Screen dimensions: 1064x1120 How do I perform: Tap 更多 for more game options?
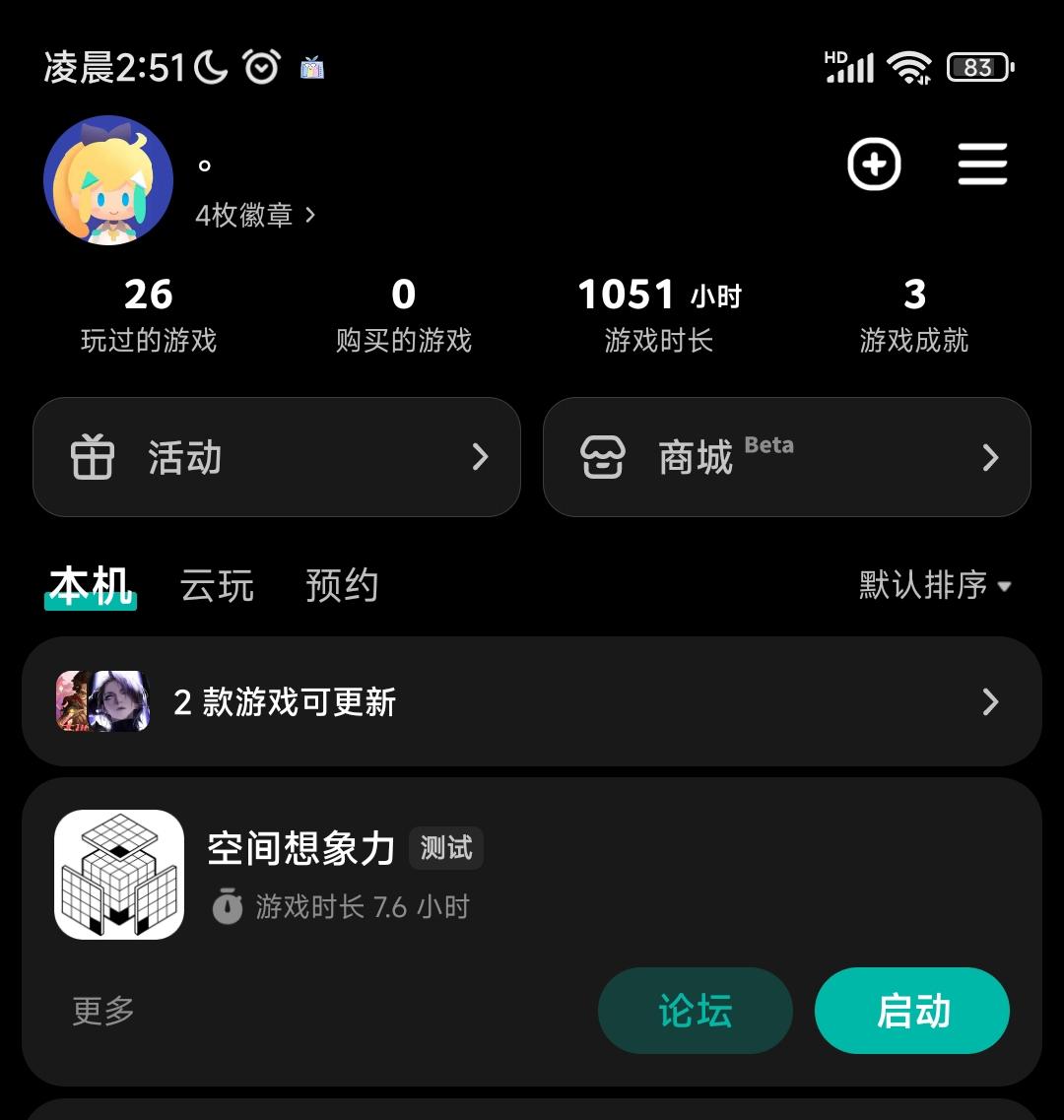(100, 1010)
